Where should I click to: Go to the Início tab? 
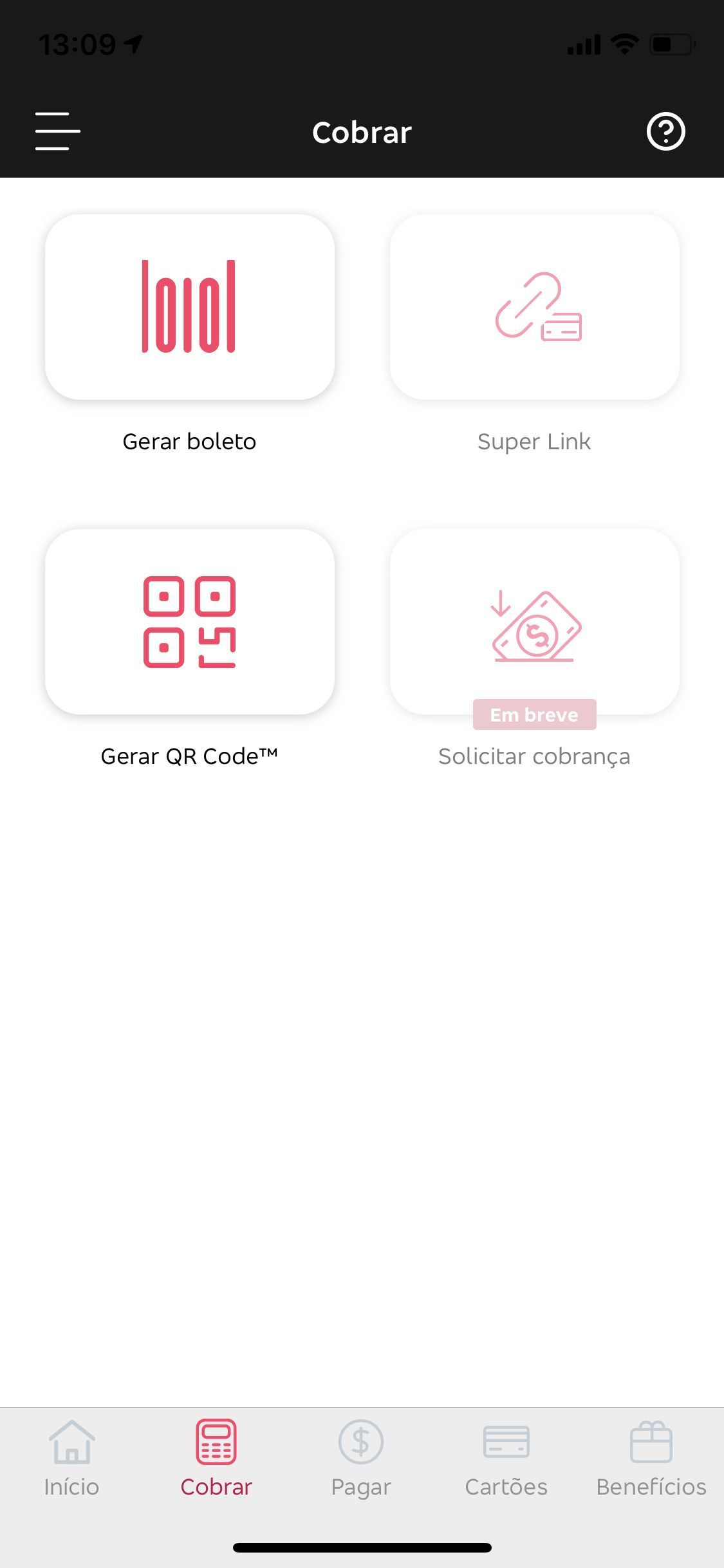(72, 1460)
